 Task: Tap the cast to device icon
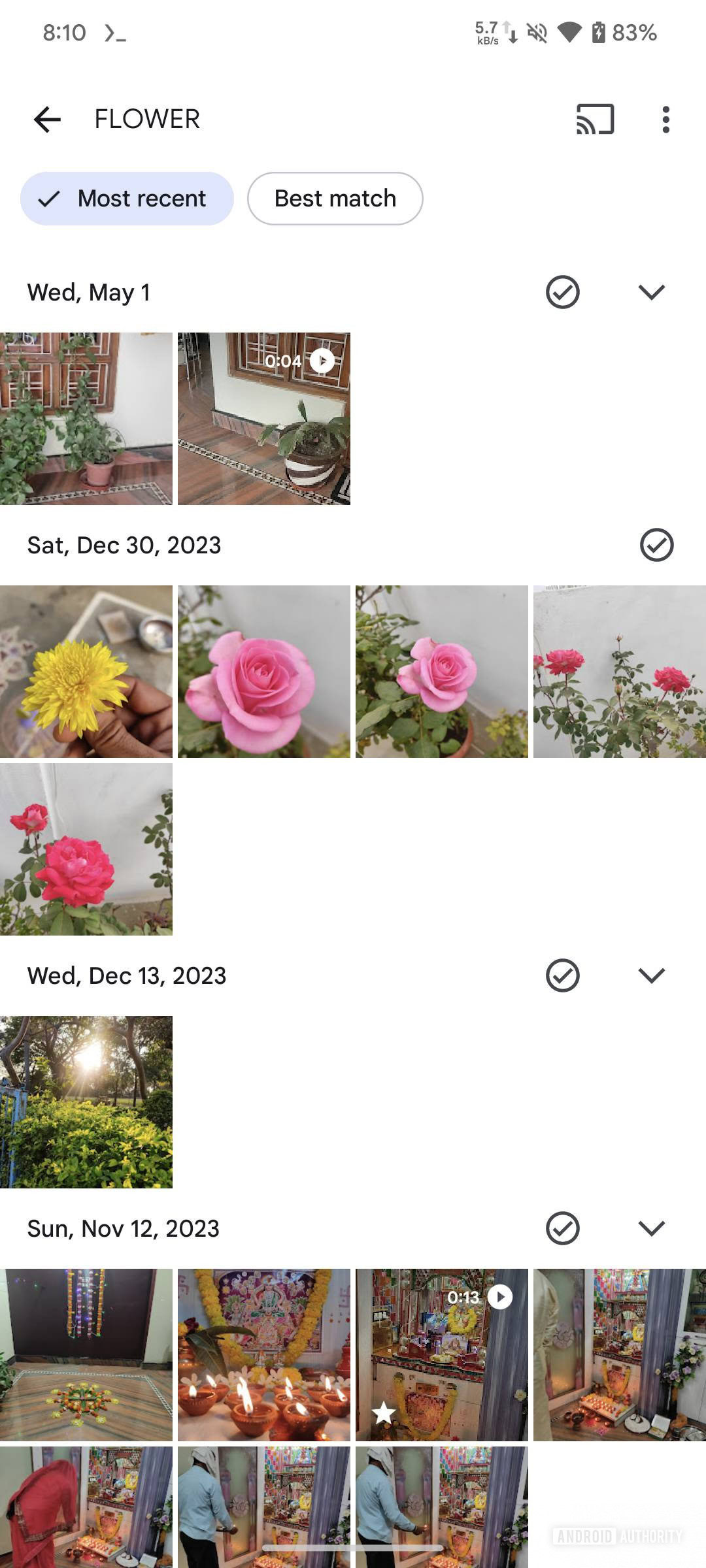point(595,120)
